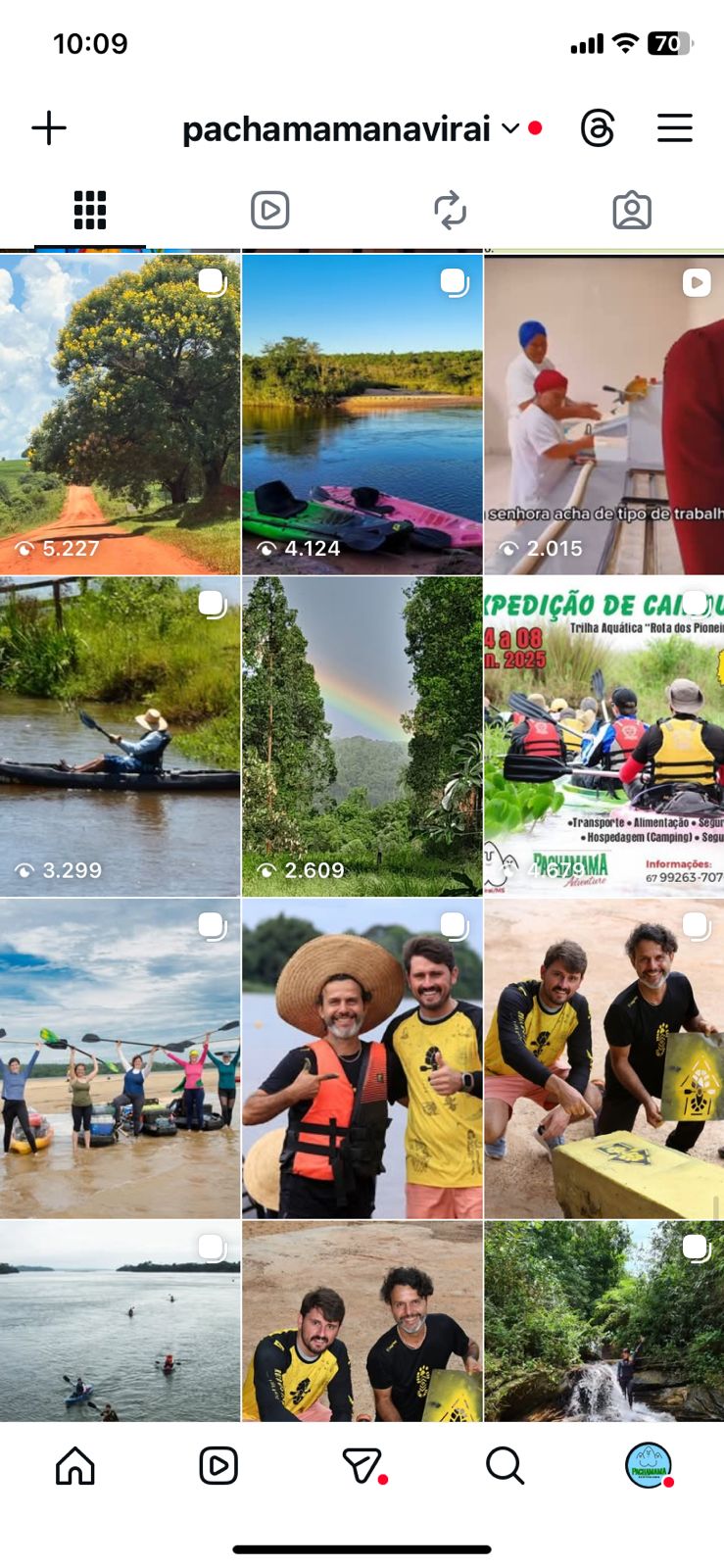Open the rainbow post with 2.609 views
Viewport: 724px width, 1568px height.
point(362,736)
